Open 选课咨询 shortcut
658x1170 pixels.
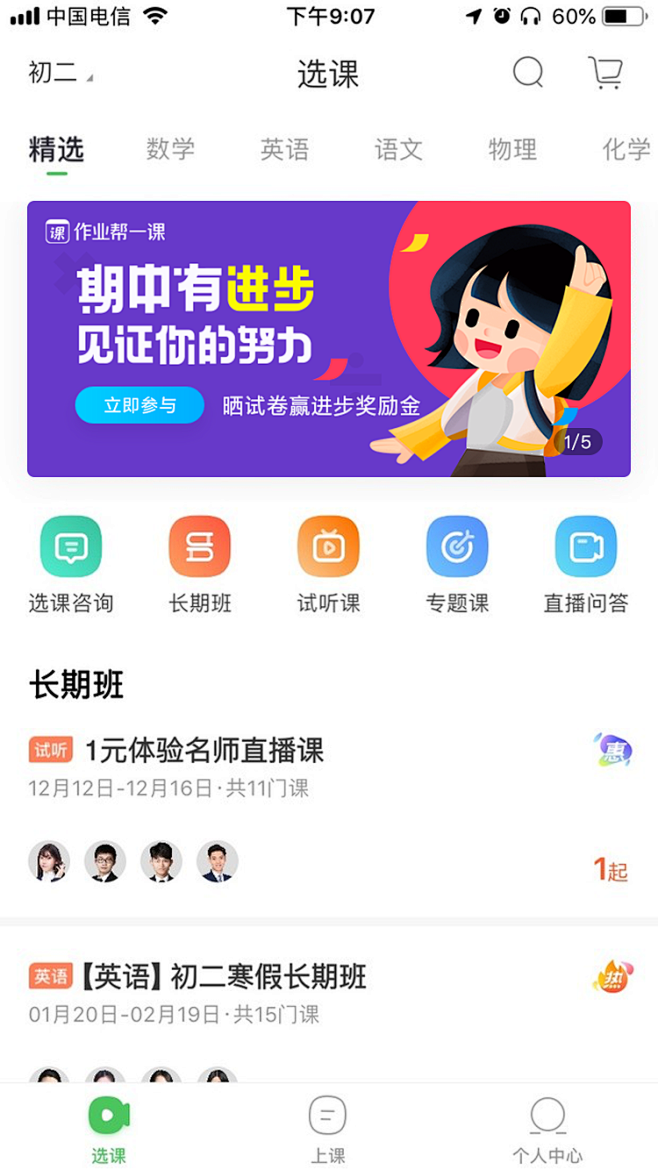pyautogui.click(x=71, y=565)
